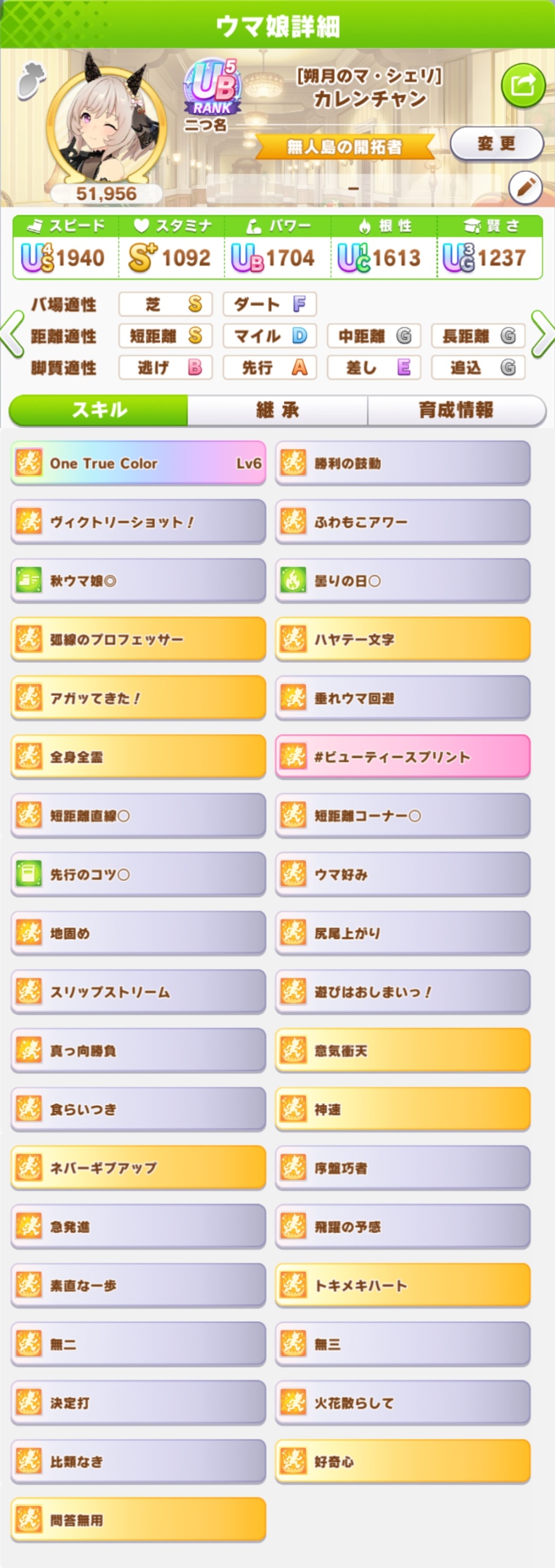555x1568 pixels.
Task: Switch to the 育成情報 tab
Action: pos(456,410)
